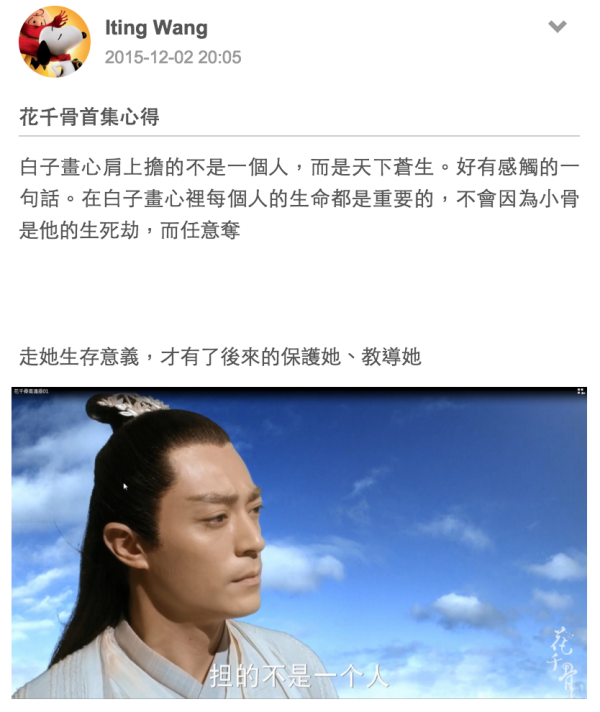Open the 花千骨 screenshot image in the post

point(299,541)
